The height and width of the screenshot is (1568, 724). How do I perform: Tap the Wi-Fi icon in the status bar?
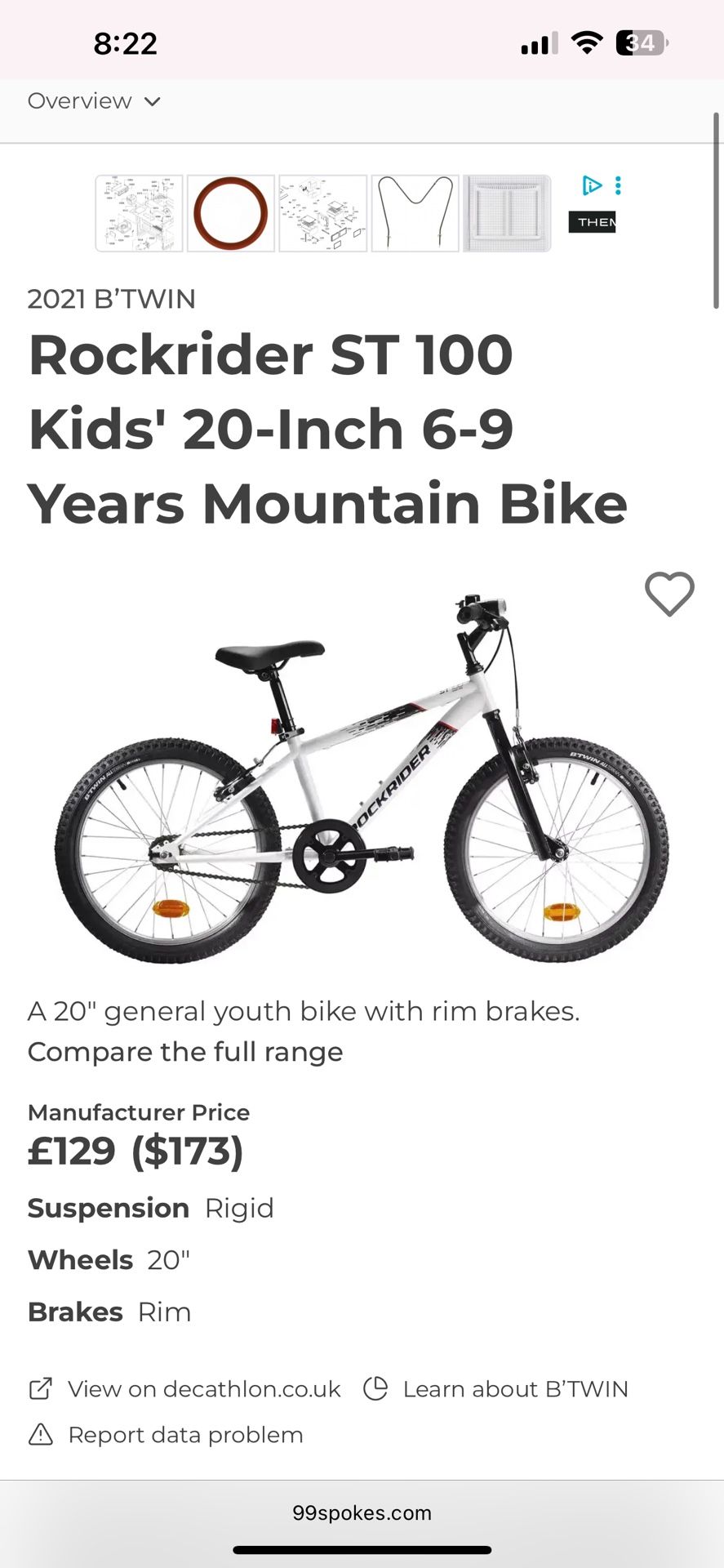pos(584,41)
